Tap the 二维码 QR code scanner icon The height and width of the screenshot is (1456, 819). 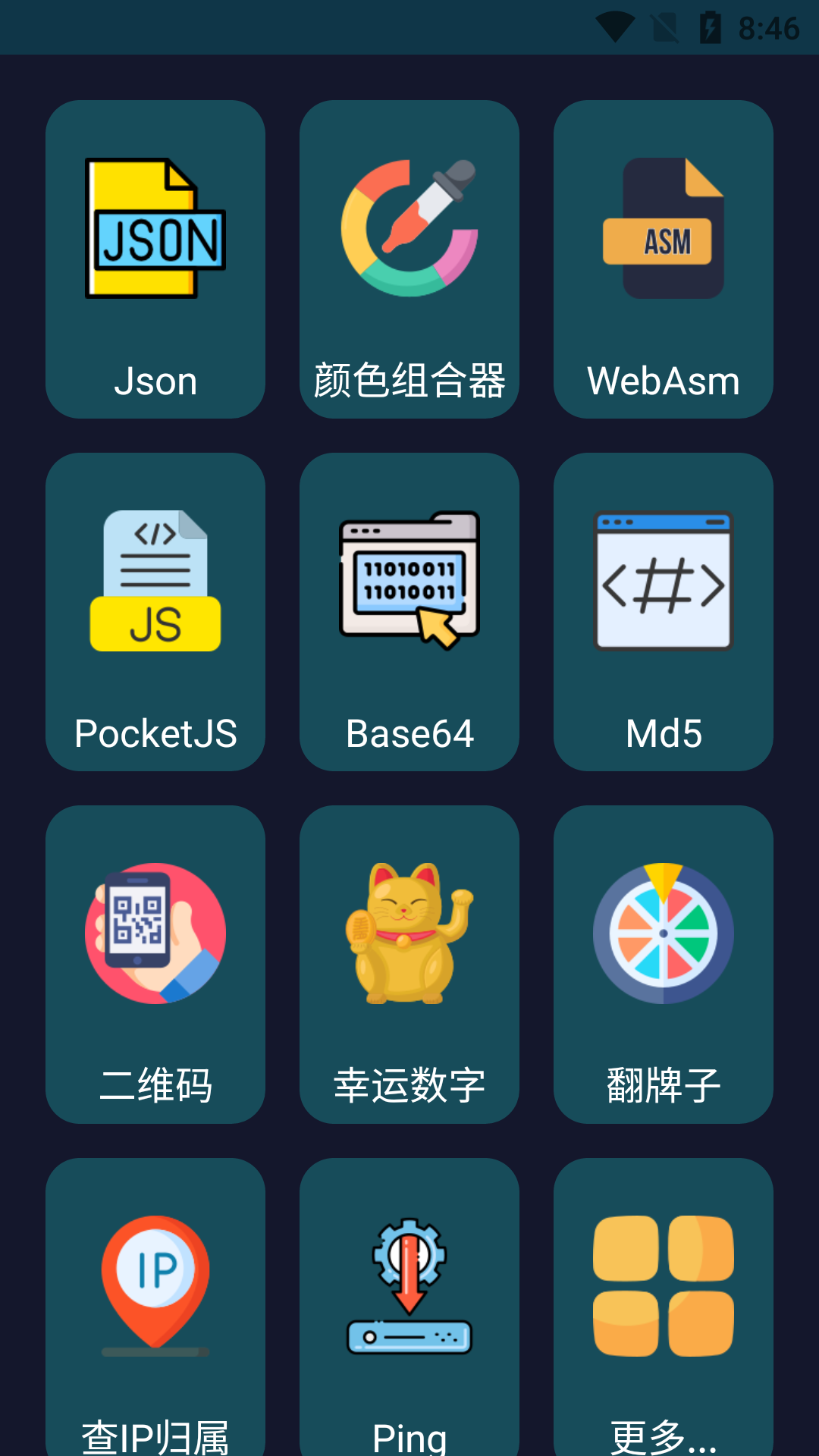pyautogui.click(x=155, y=934)
